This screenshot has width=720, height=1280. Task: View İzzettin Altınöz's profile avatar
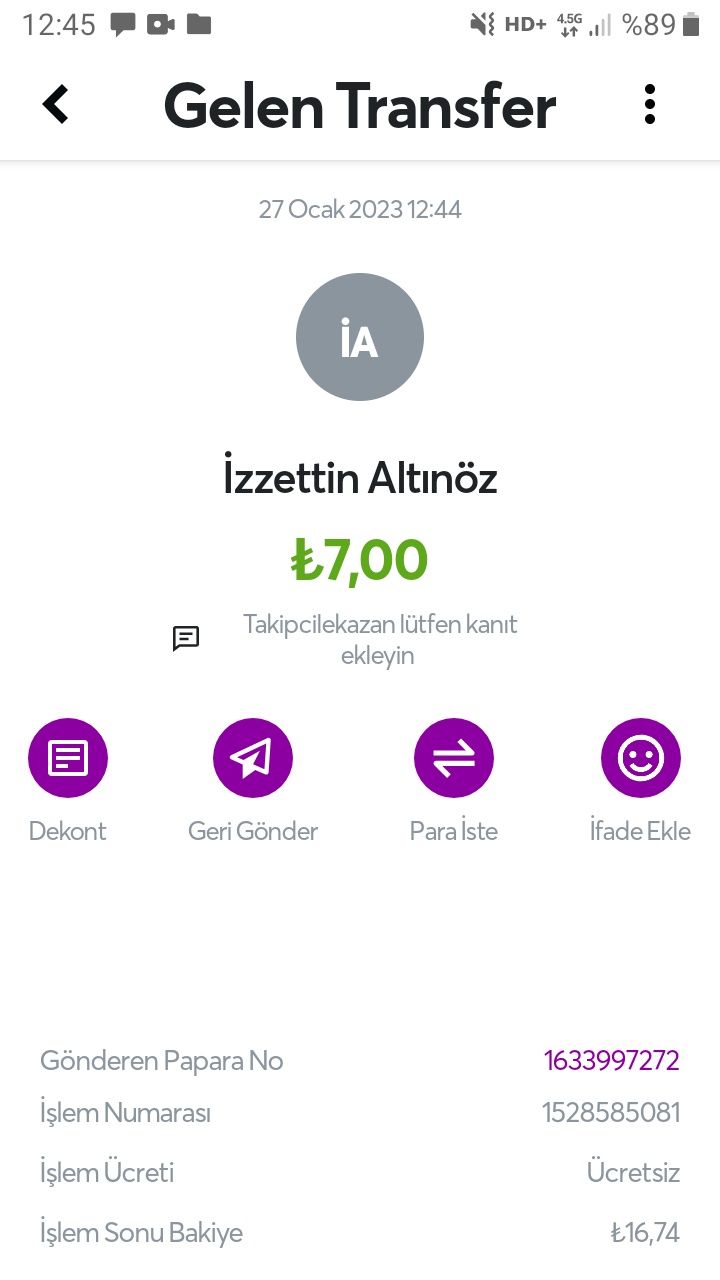[x=360, y=338]
